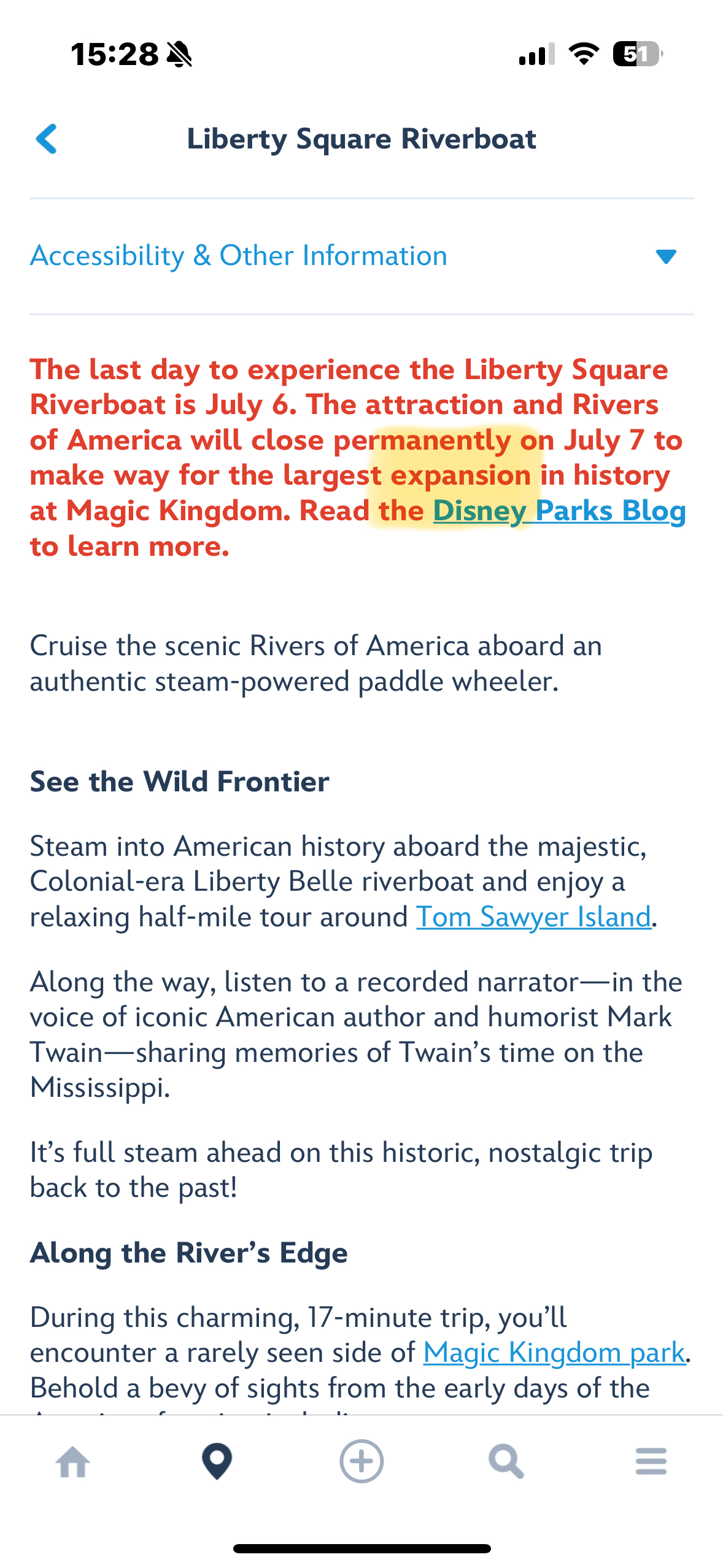This screenshot has height=1568, width=723.
Task: Go back from Liberty Square Riverboat page
Action: click(47, 139)
